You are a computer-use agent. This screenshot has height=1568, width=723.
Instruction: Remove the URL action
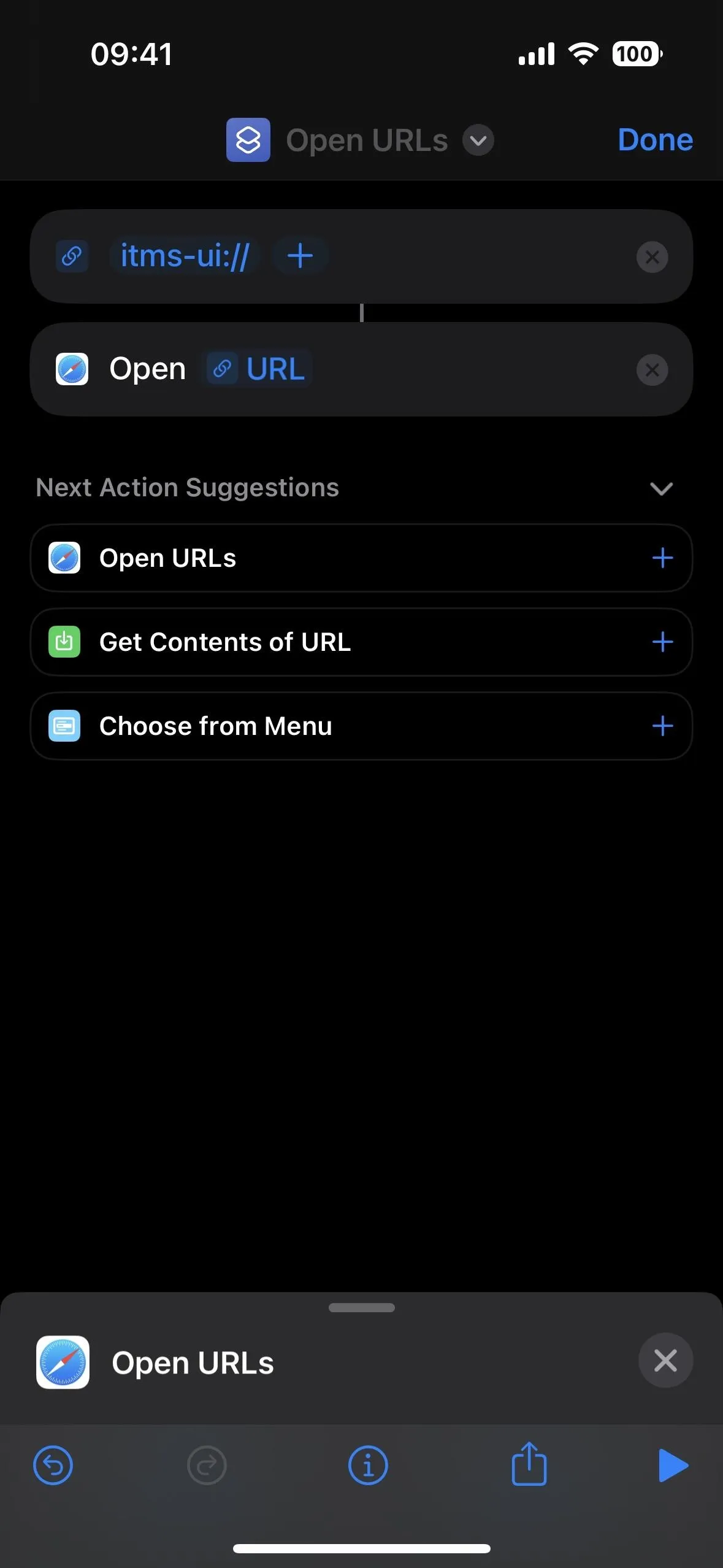[652, 257]
